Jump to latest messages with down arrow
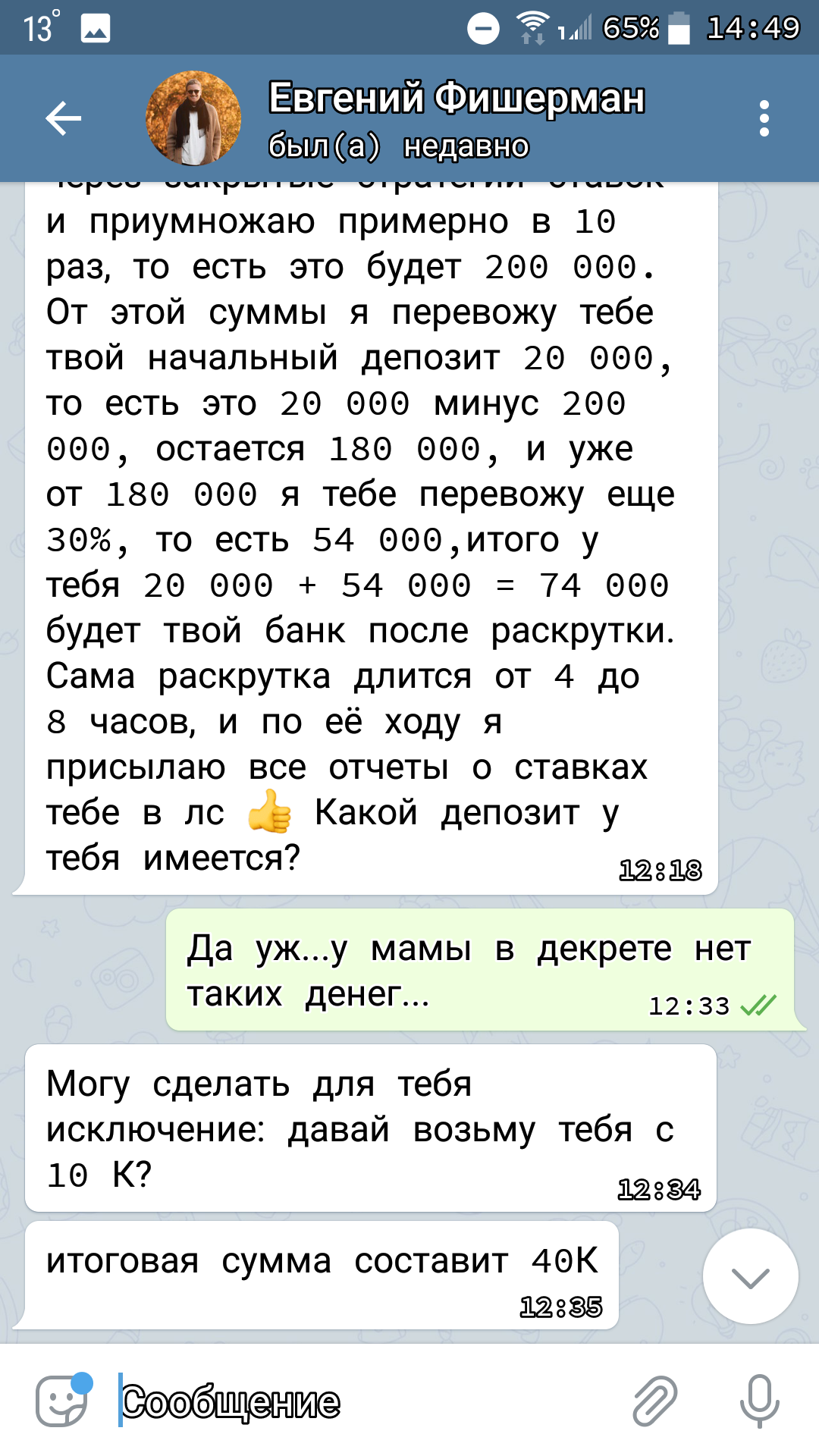 (x=751, y=1276)
